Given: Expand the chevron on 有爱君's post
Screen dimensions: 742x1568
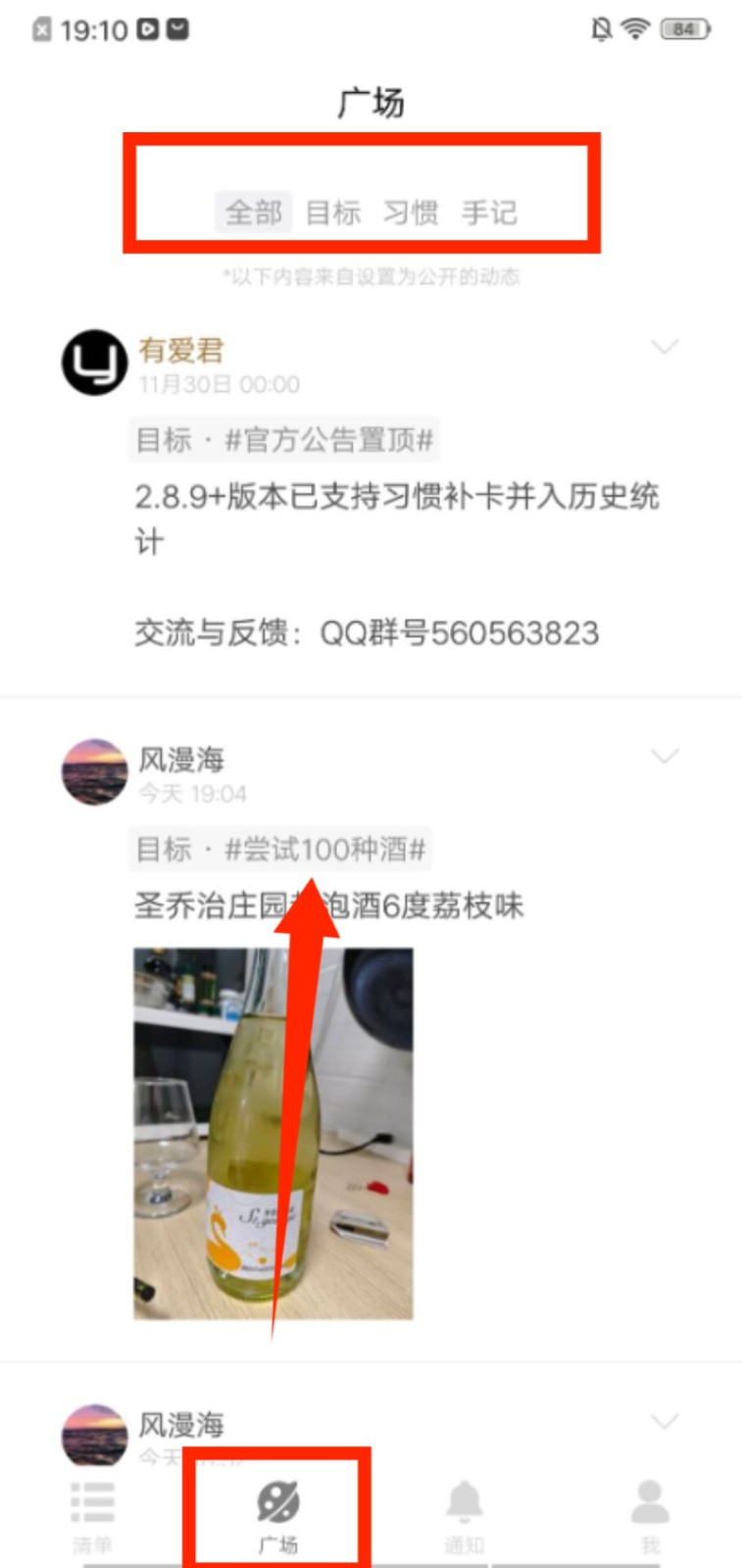Looking at the screenshot, I should coord(665,347).
